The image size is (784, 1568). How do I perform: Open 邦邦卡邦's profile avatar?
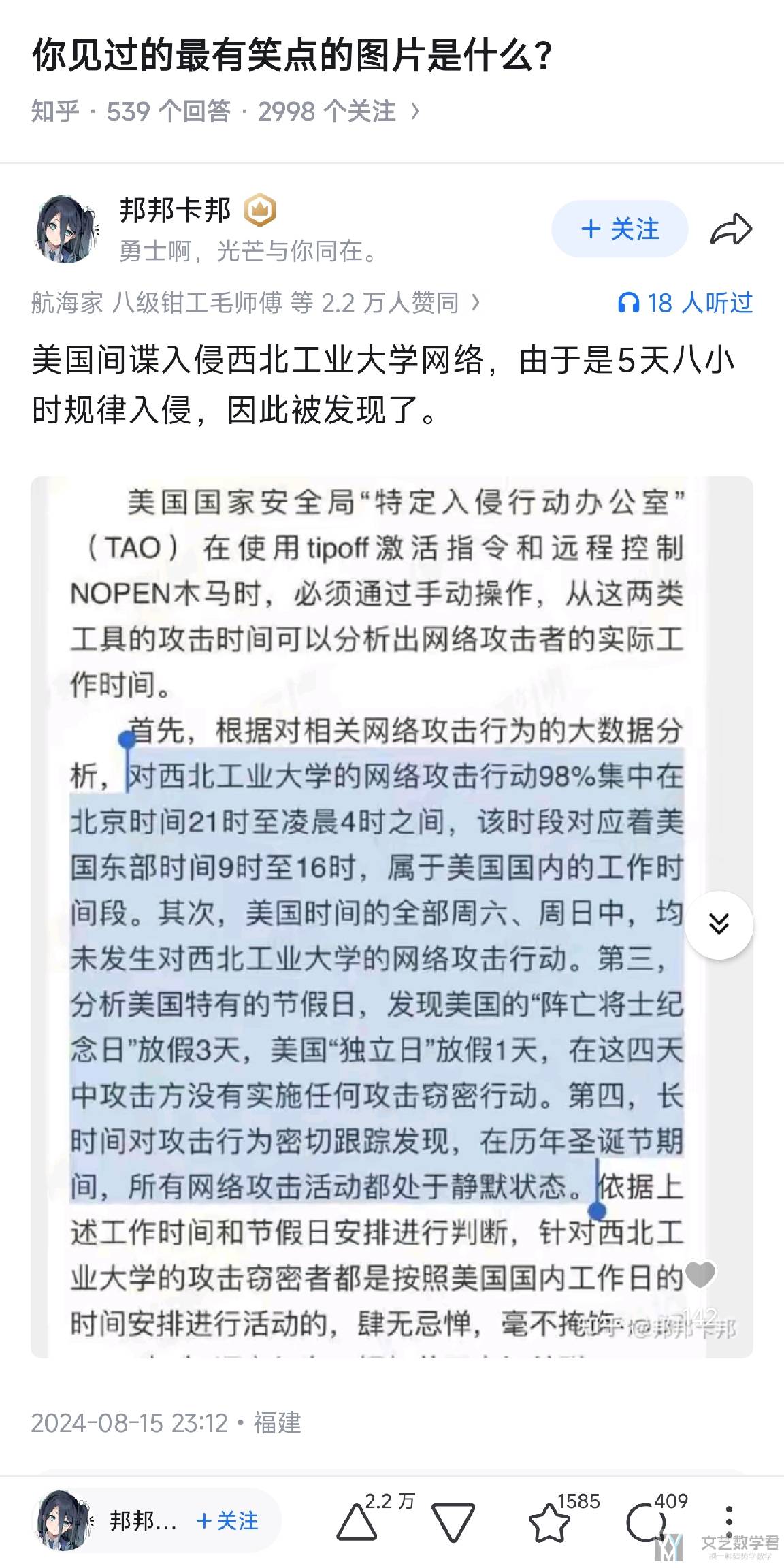point(65,229)
